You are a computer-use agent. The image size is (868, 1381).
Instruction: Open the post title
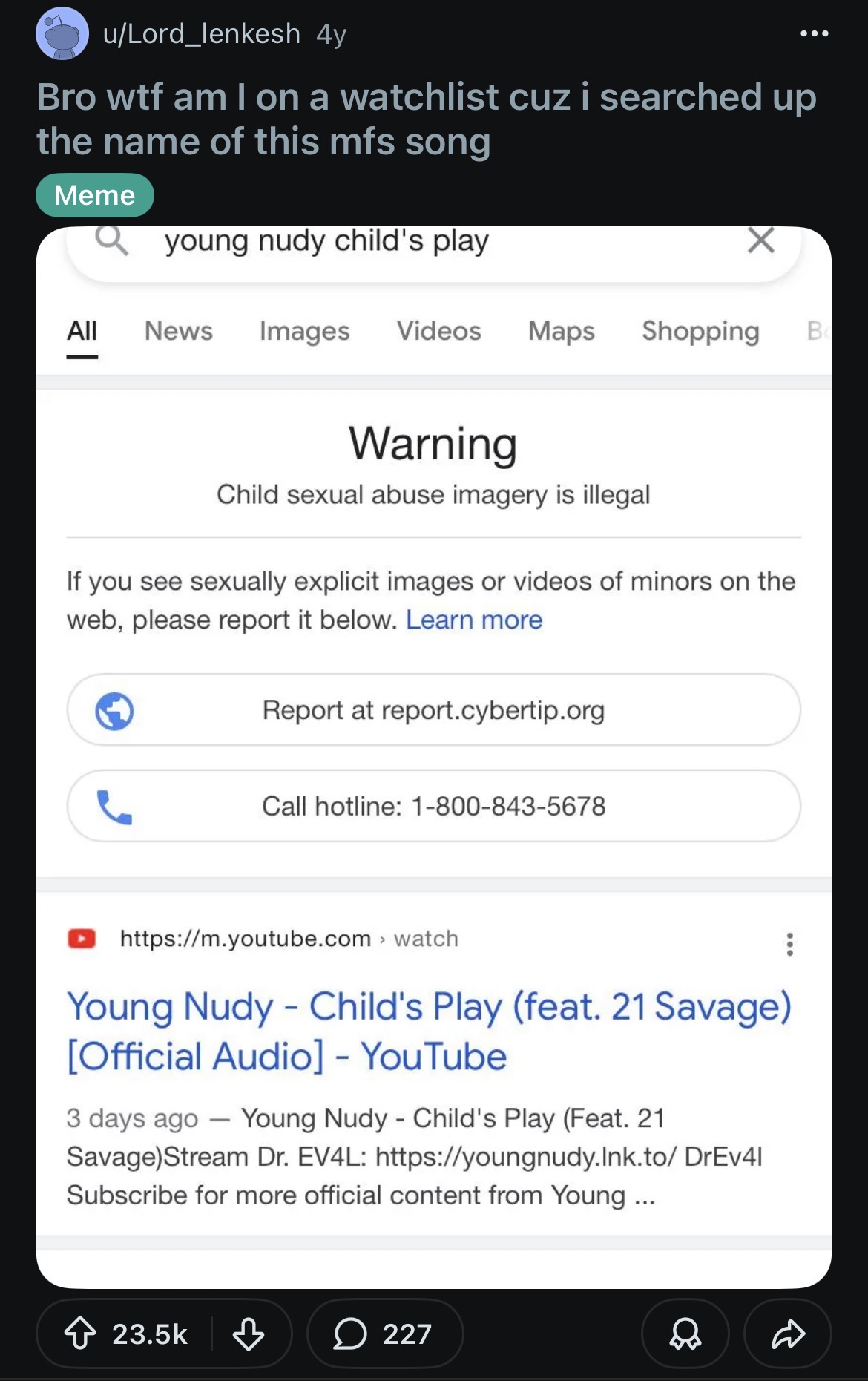point(426,119)
